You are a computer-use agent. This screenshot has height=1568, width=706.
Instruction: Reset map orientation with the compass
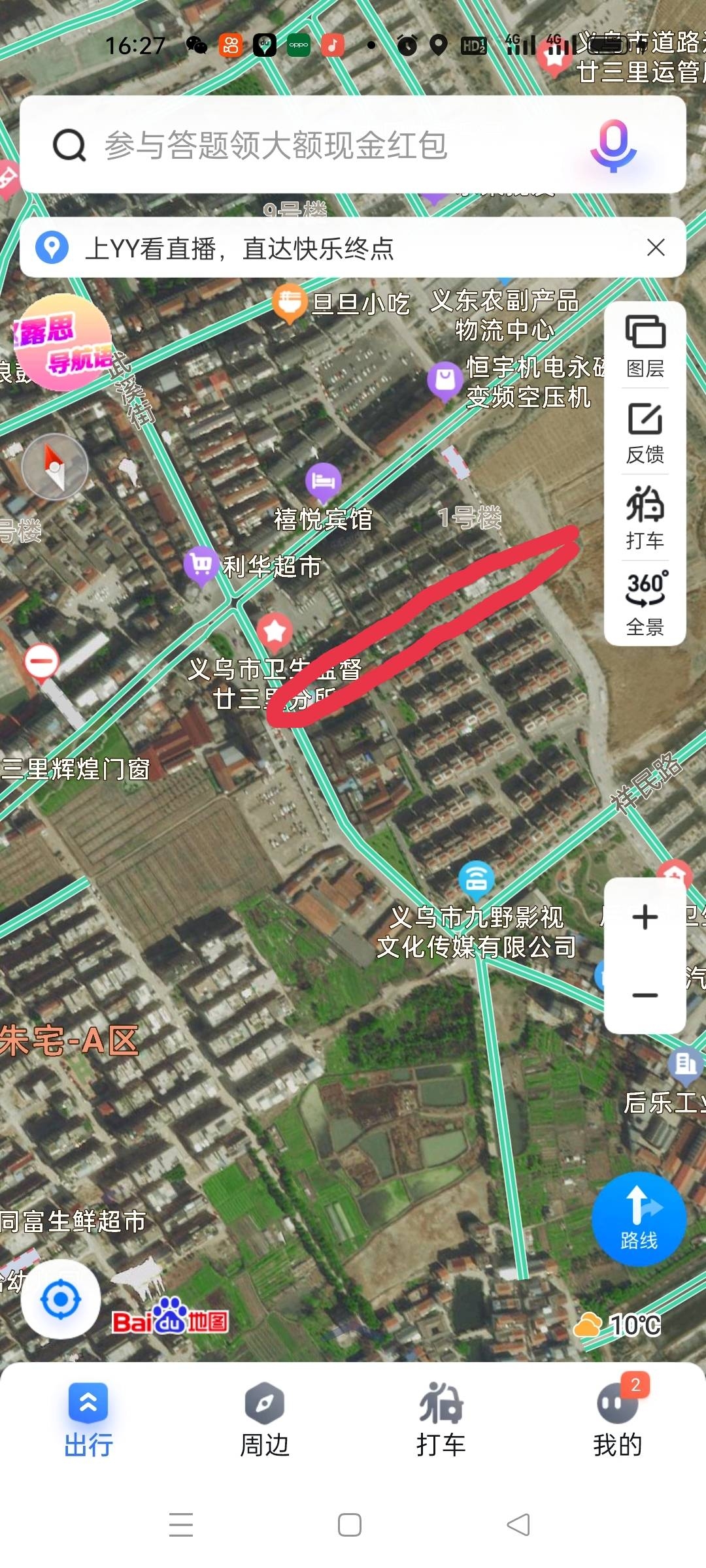point(55,466)
